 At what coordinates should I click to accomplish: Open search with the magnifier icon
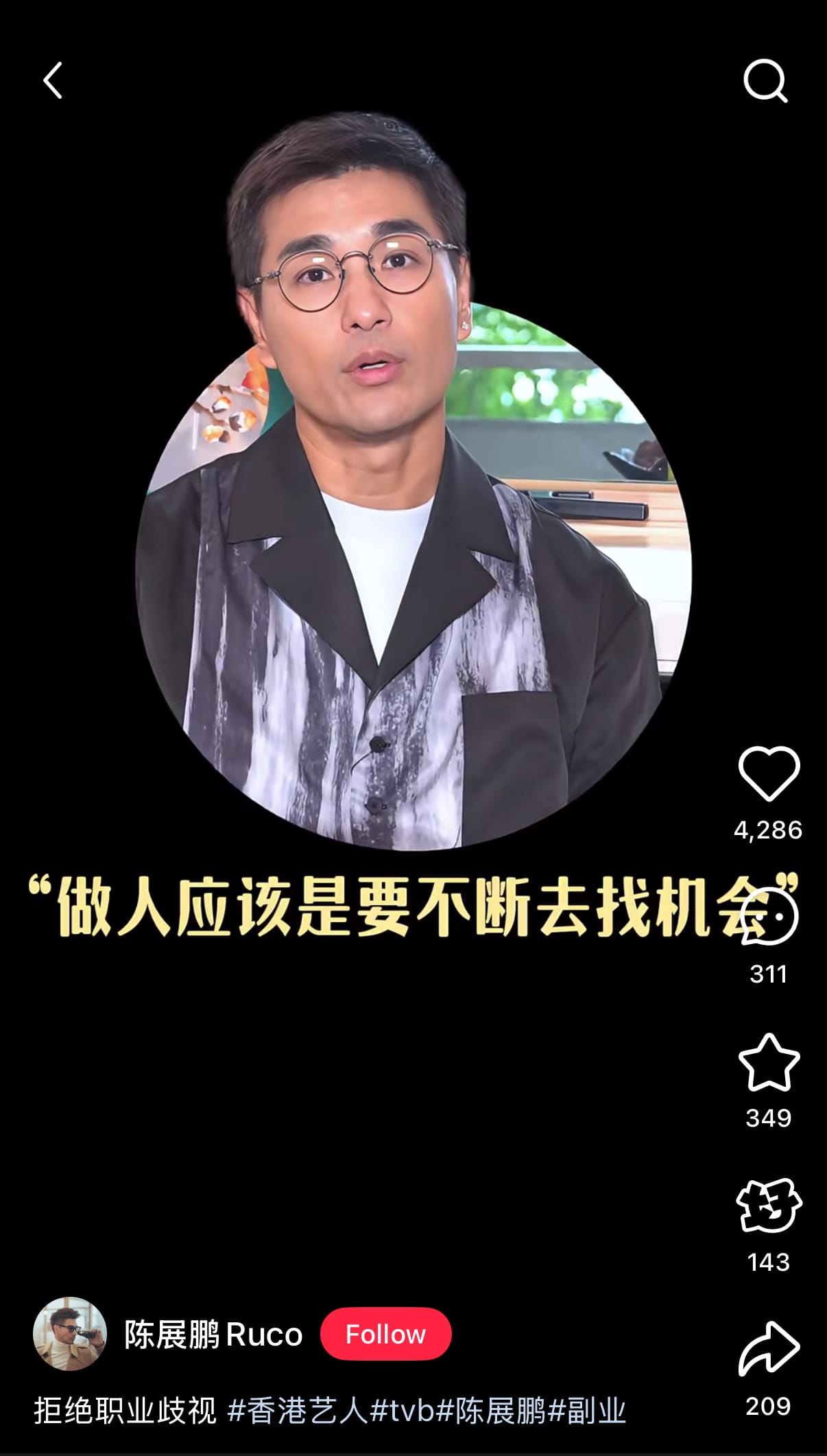coord(765,81)
